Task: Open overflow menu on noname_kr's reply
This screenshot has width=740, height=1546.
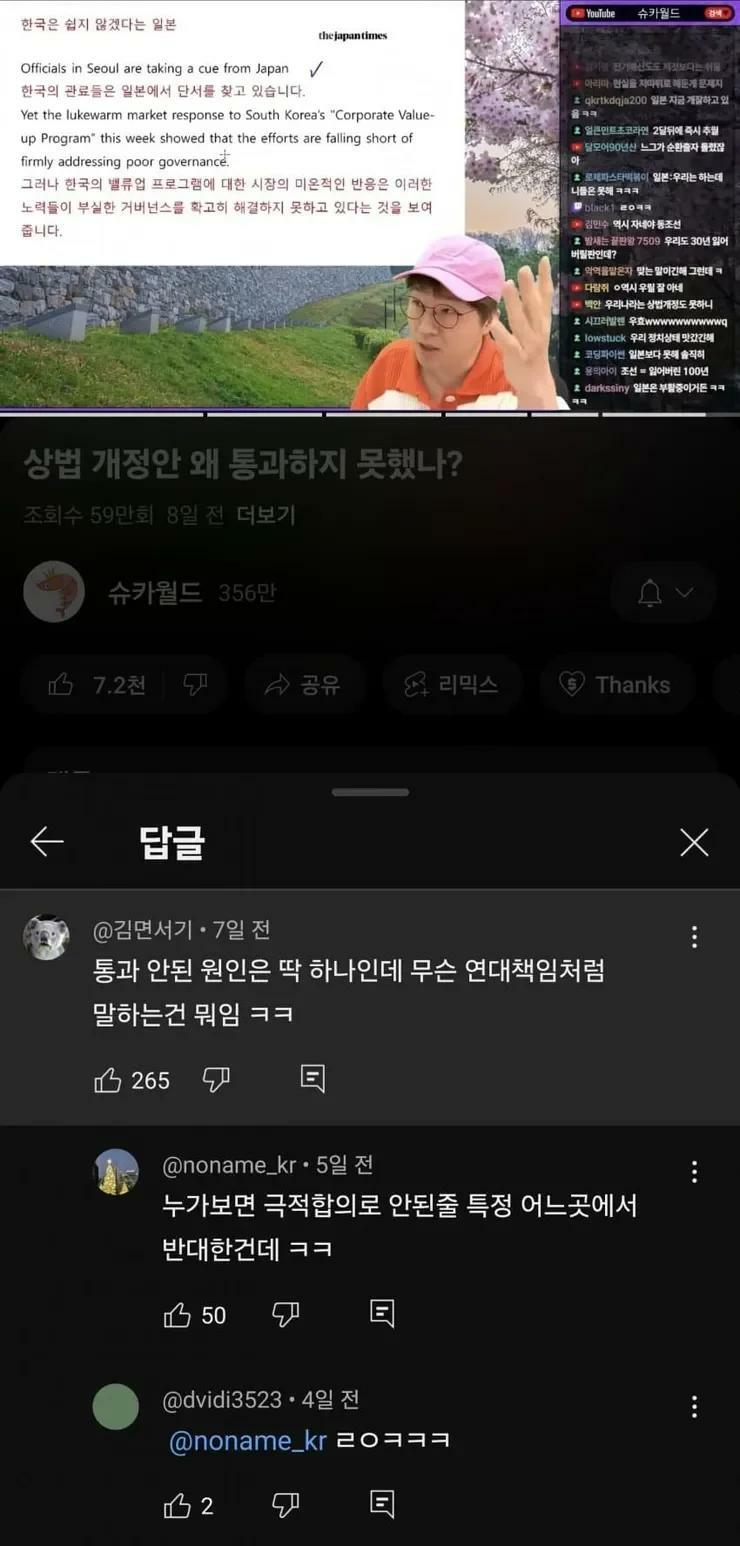Action: coord(694,1172)
